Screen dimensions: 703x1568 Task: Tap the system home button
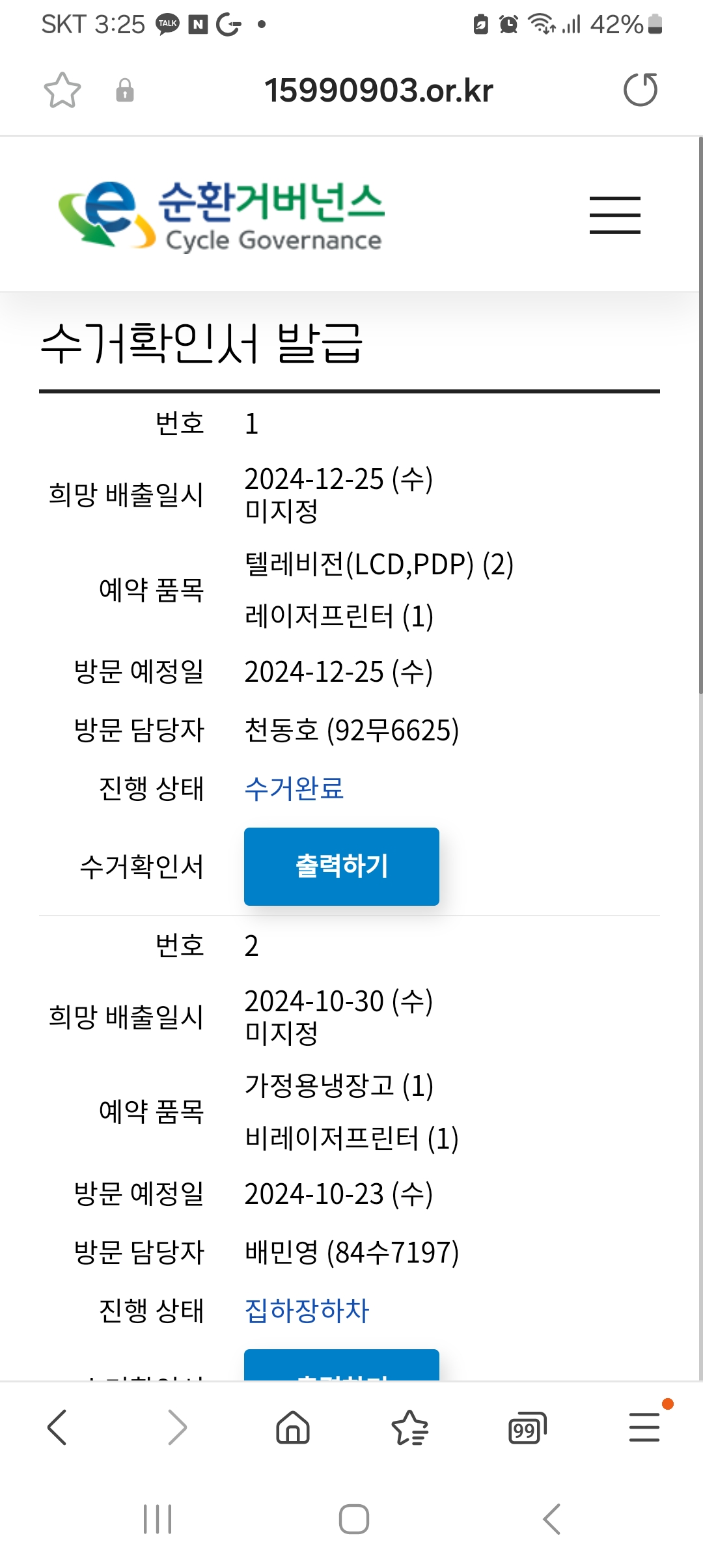point(354,1519)
